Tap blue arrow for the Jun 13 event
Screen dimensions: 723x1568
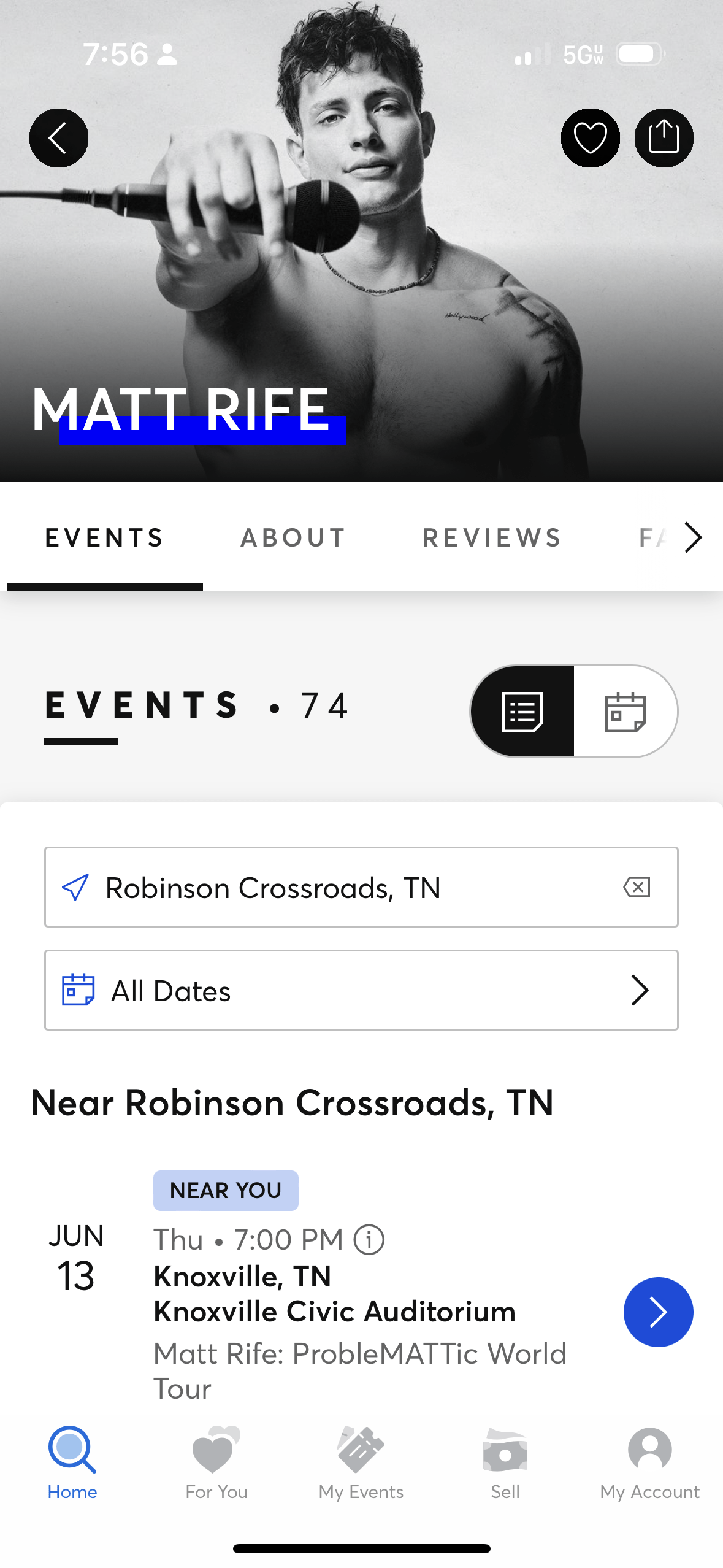coord(658,1312)
